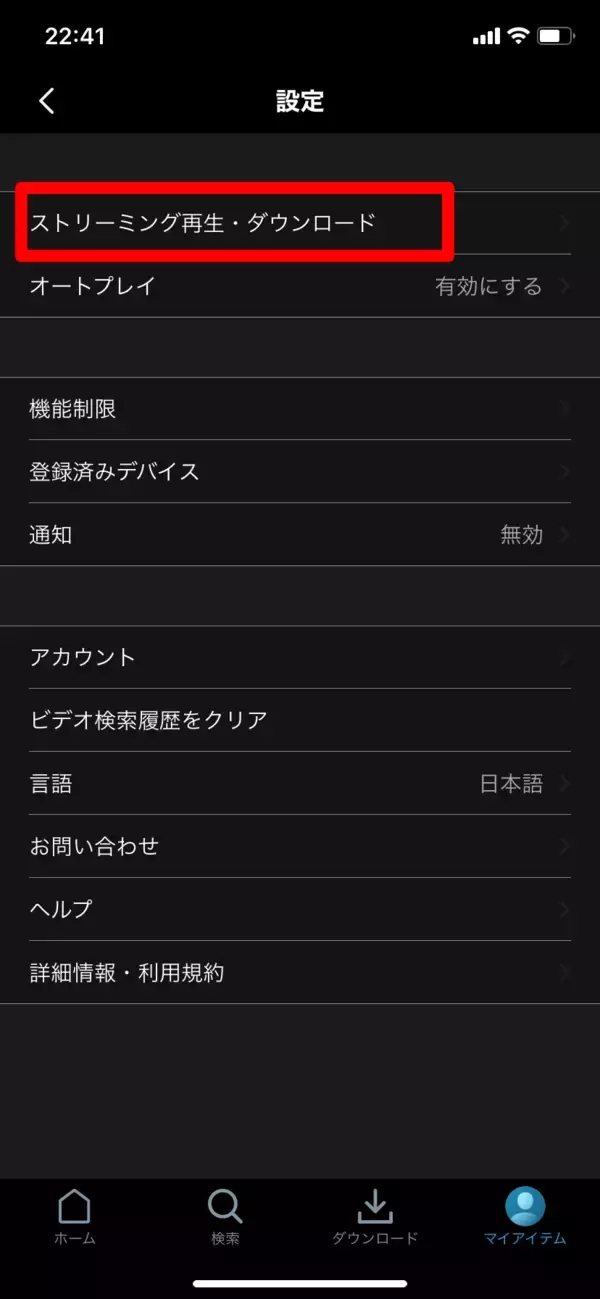Tap ビデオ検索履歴をクリア
Screen dimensions: 600x1299
click(x=300, y=720)
